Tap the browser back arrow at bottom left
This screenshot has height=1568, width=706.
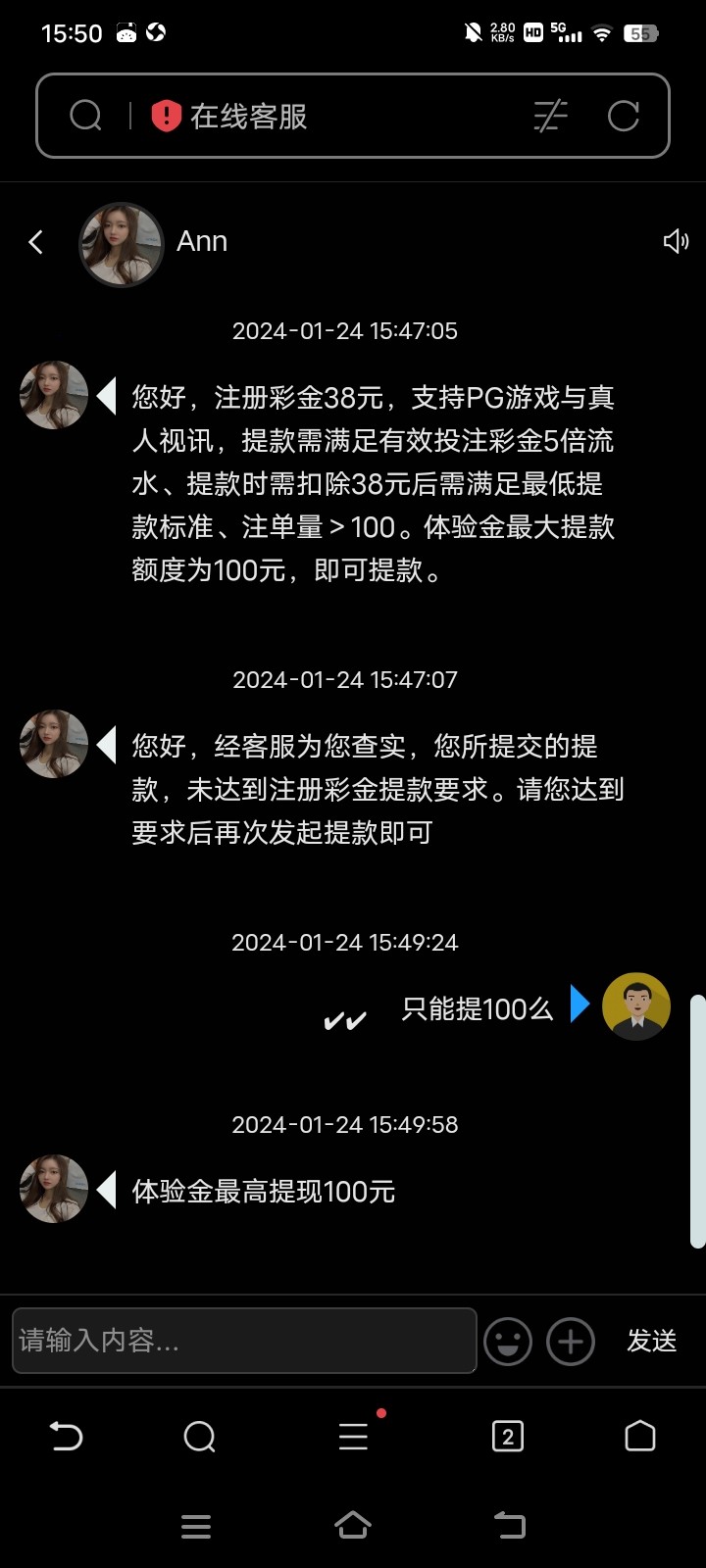tap(67, 1437)
